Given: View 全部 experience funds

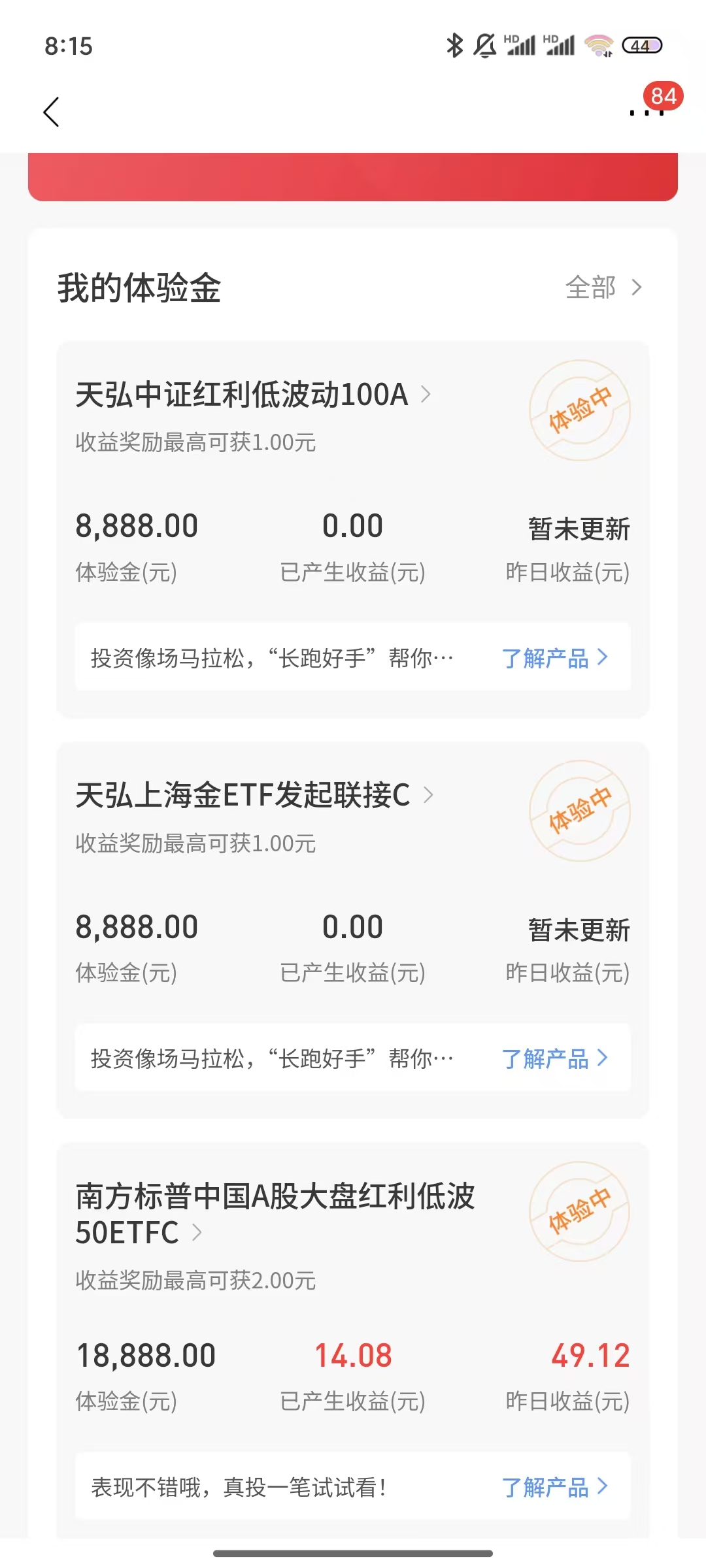Looking at the screenshot, I should pyautogui.click(x=603, y=287).
